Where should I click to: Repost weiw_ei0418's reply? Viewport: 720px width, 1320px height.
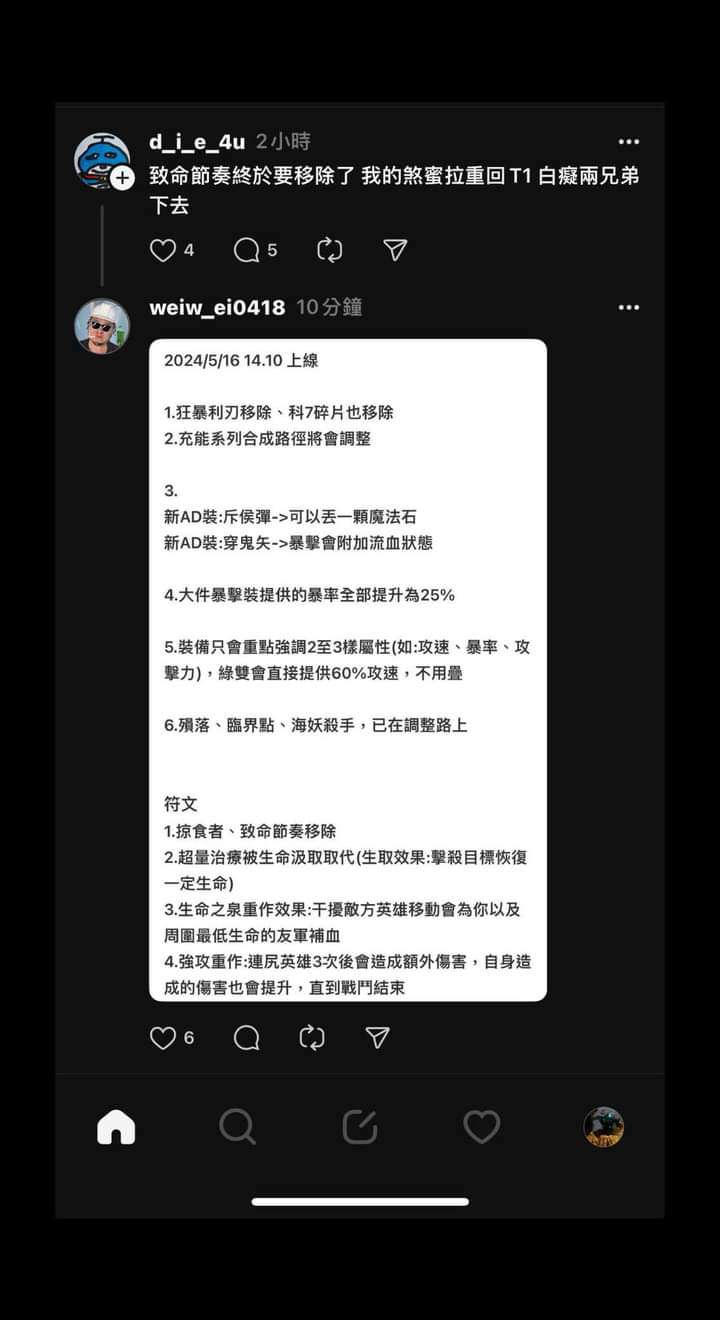(312, 1038)
